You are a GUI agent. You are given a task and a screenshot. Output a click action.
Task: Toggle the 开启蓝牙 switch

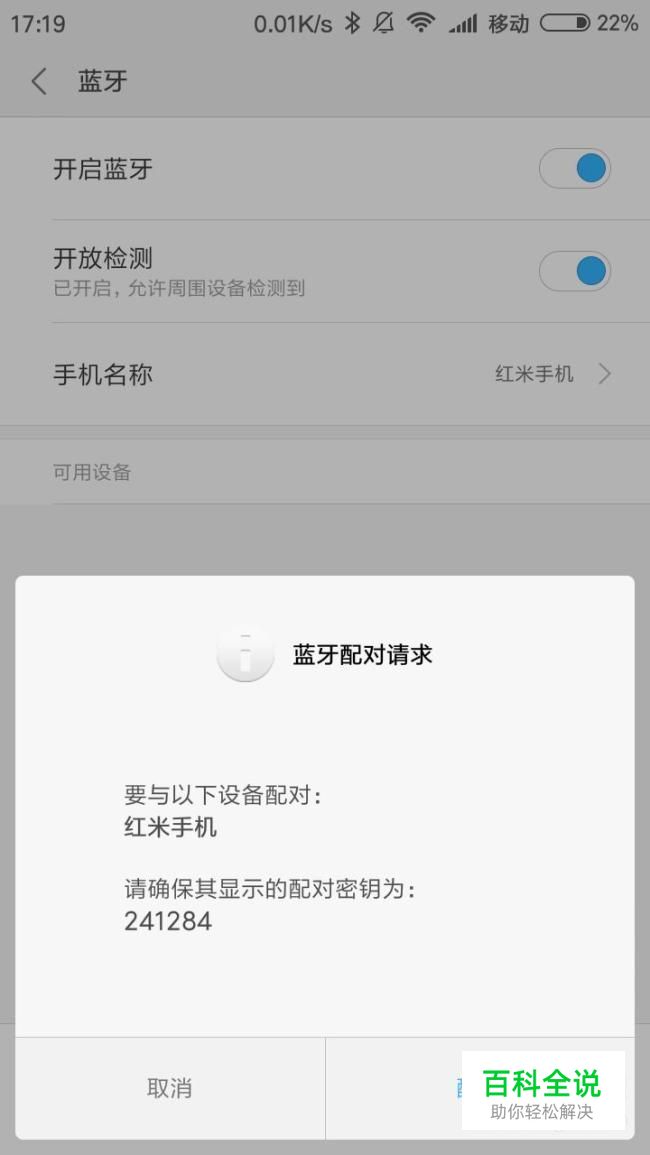coord(575,169)
